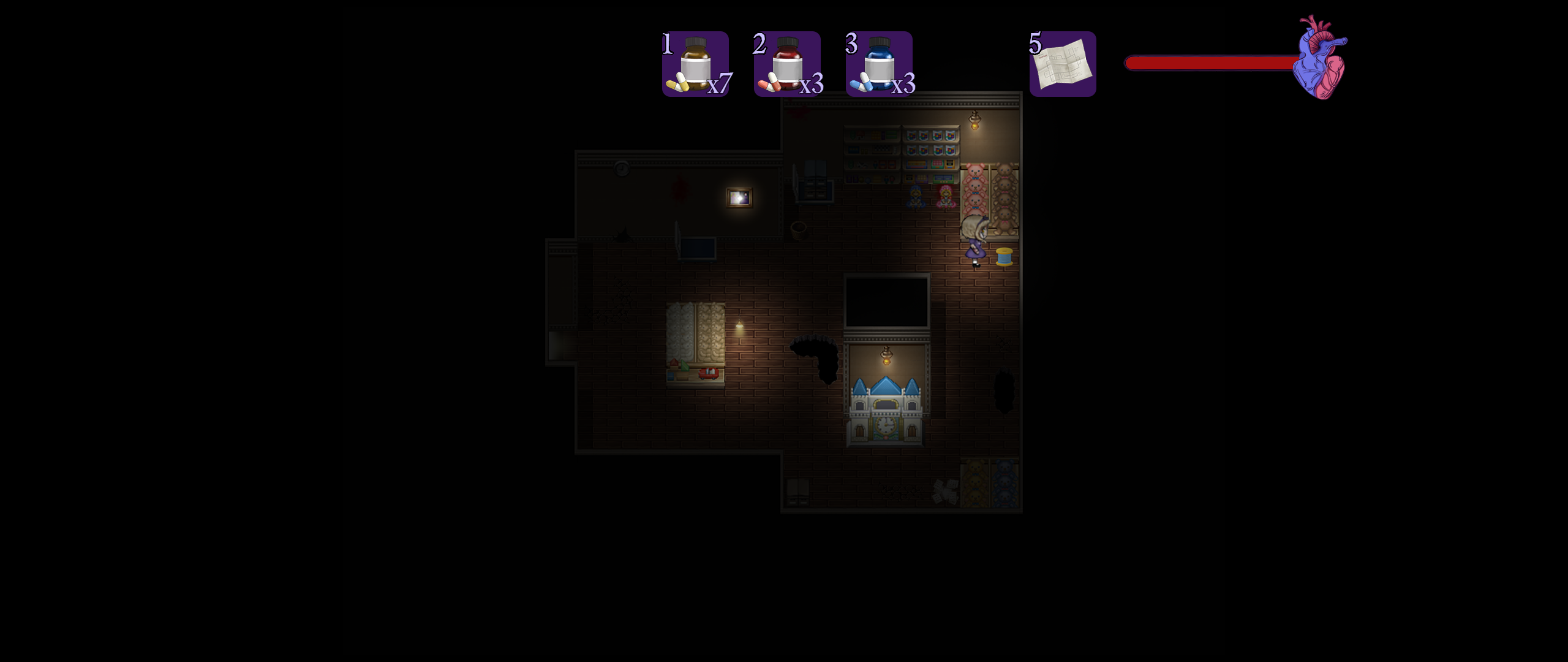The height and width of the screenshot is (662, 1568).
Task: Use the yellow pill bottle in slot 1
Action: 695,64
